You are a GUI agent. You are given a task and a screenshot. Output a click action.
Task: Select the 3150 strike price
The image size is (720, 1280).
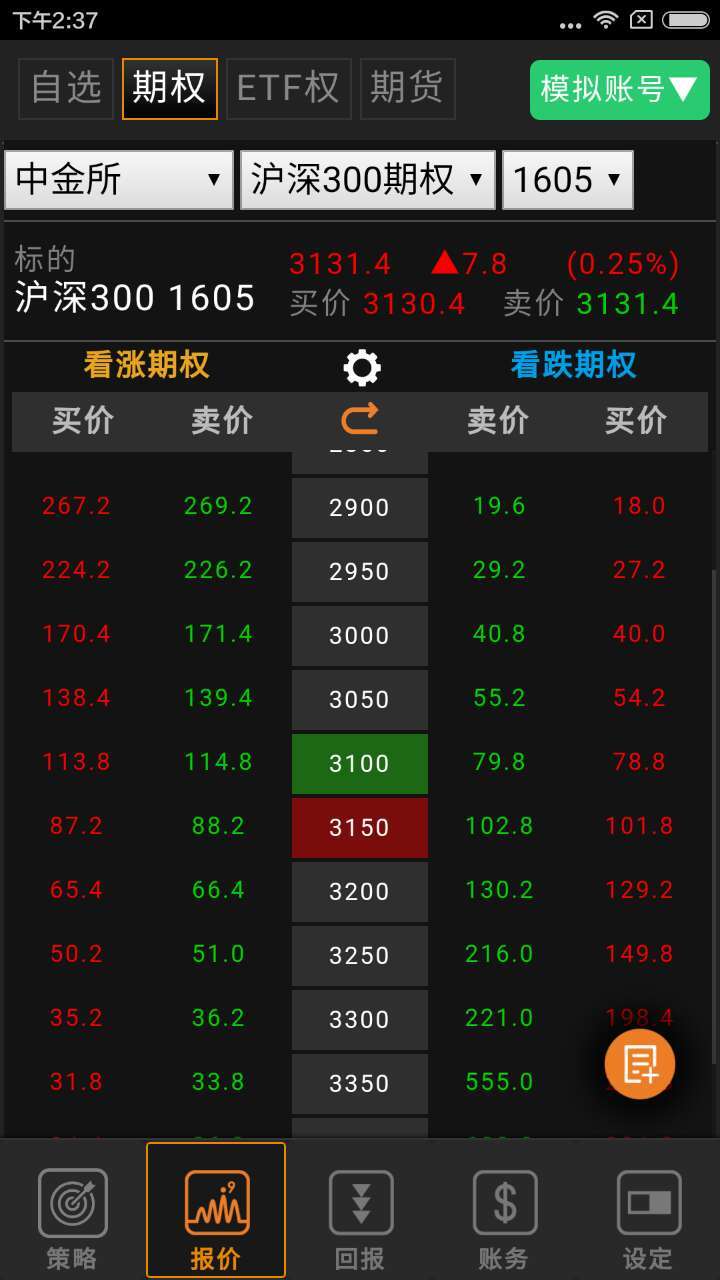(360, 828)
